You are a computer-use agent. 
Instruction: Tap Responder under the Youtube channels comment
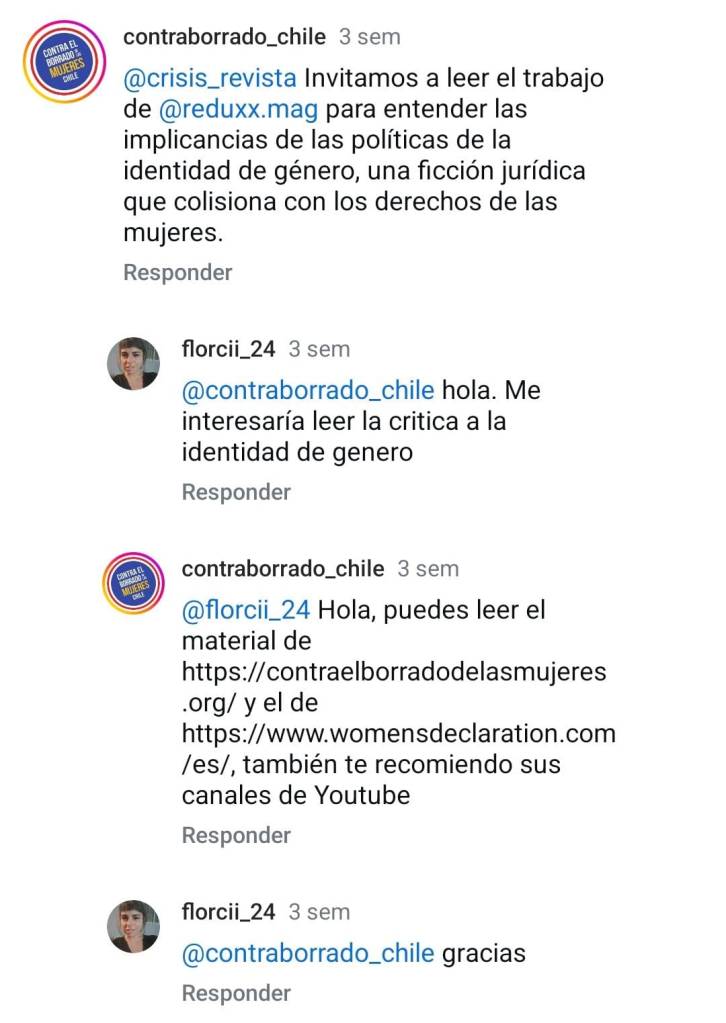pos(236,835)
